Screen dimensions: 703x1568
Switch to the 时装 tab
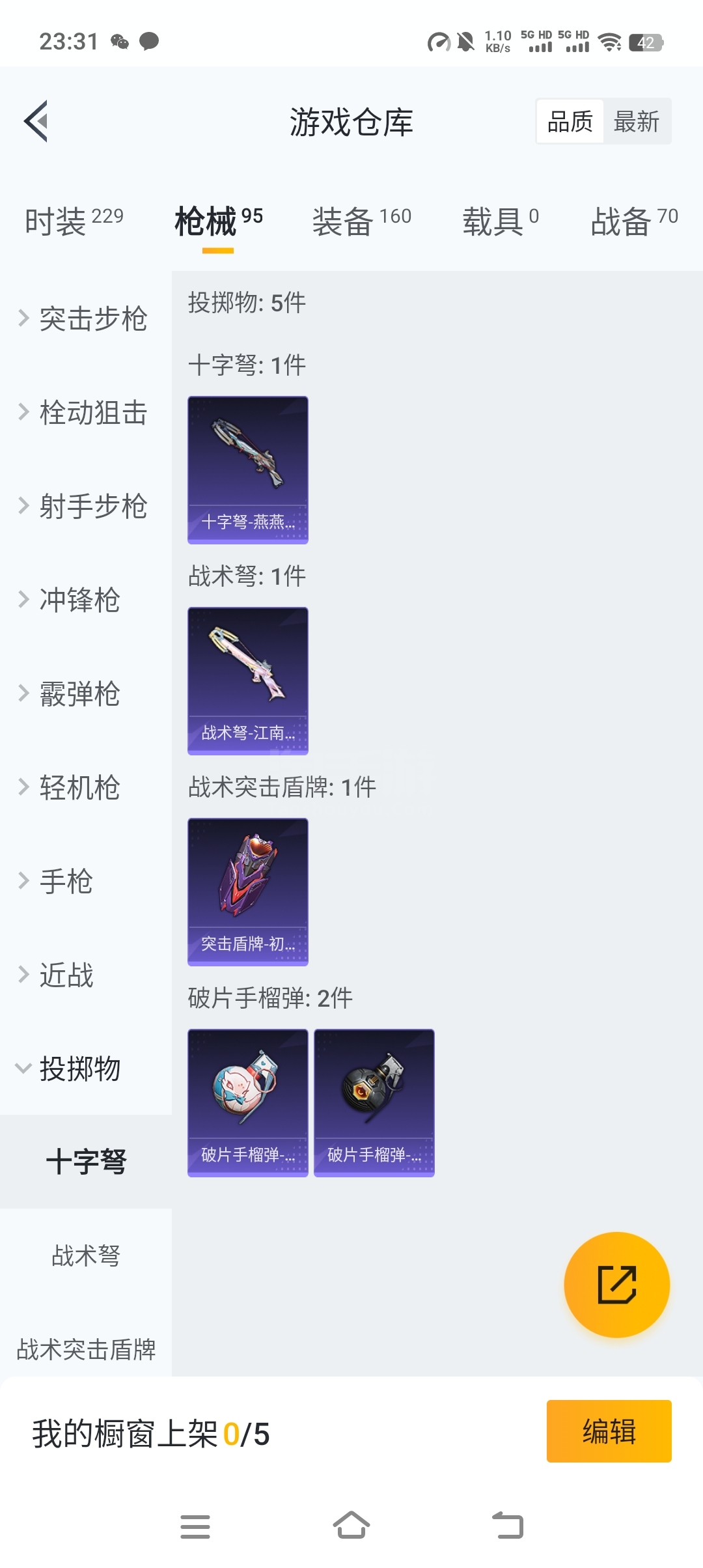click(74, 221)
